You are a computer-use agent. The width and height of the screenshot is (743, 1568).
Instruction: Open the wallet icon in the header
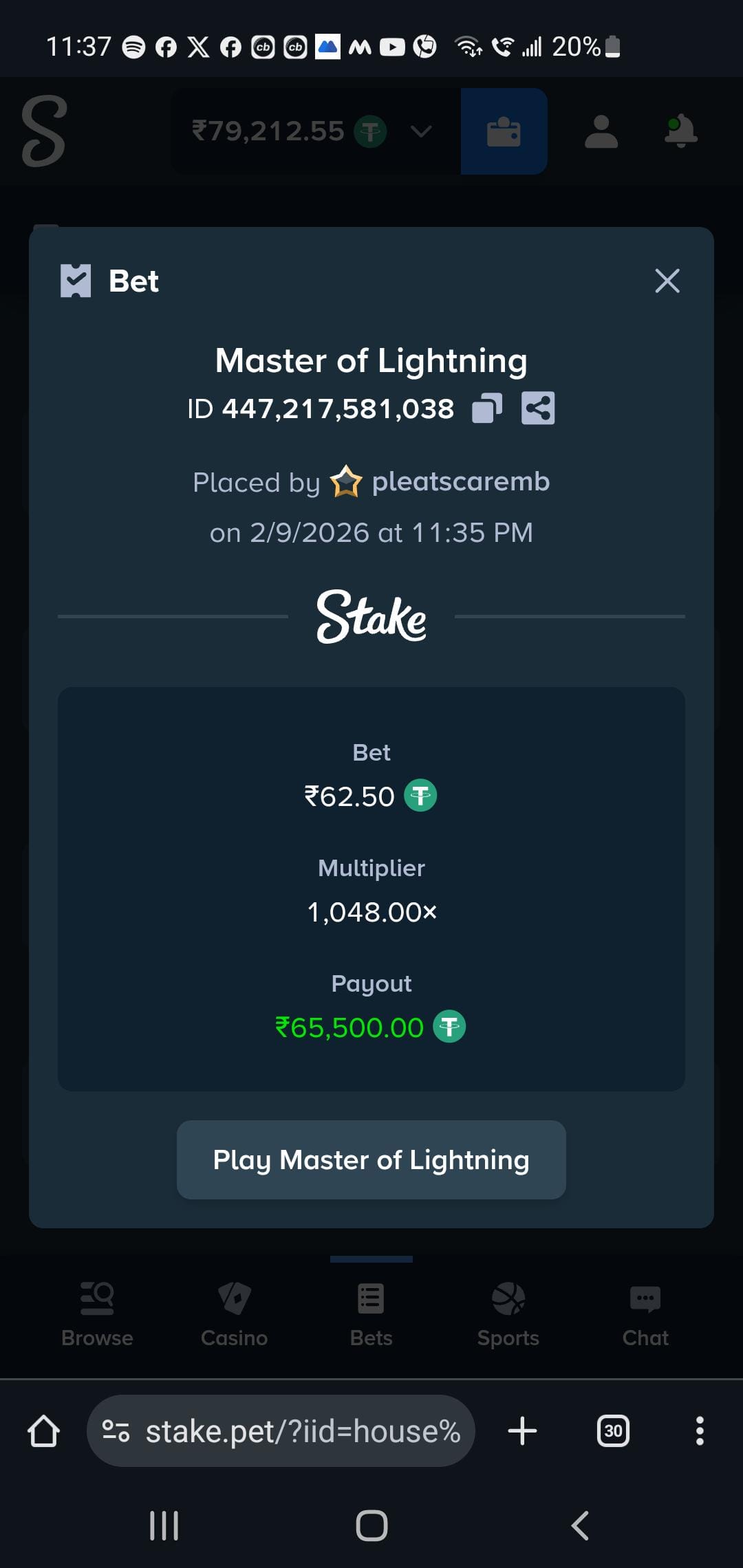click(504, 131)
